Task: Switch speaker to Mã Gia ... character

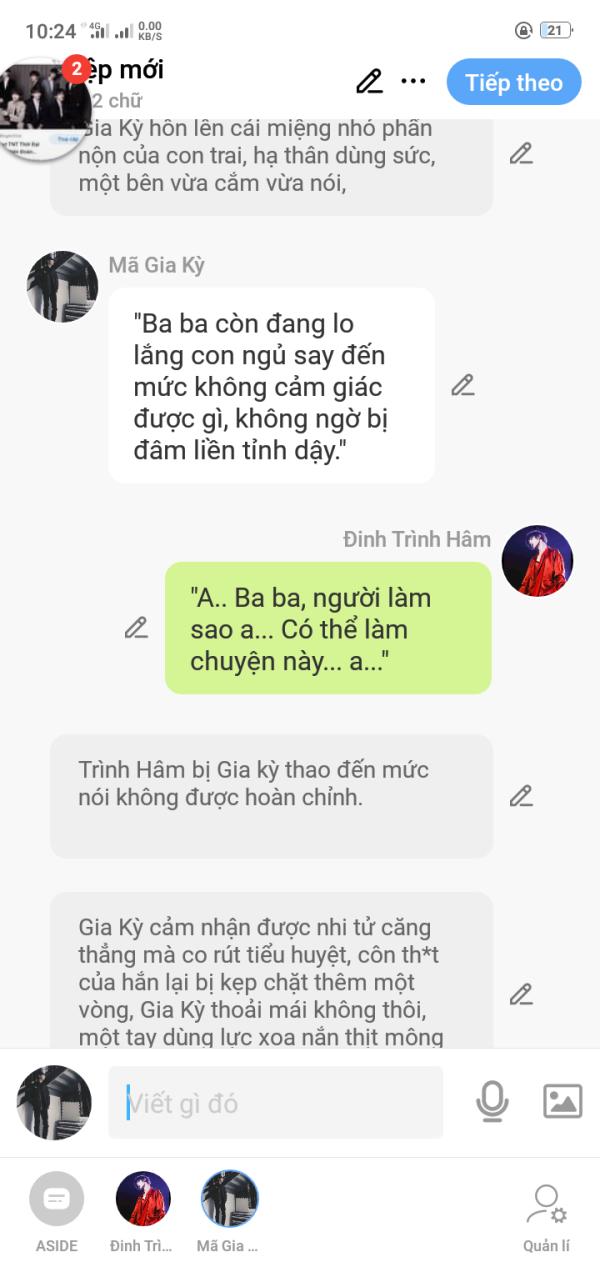Action: point(230,1199)
